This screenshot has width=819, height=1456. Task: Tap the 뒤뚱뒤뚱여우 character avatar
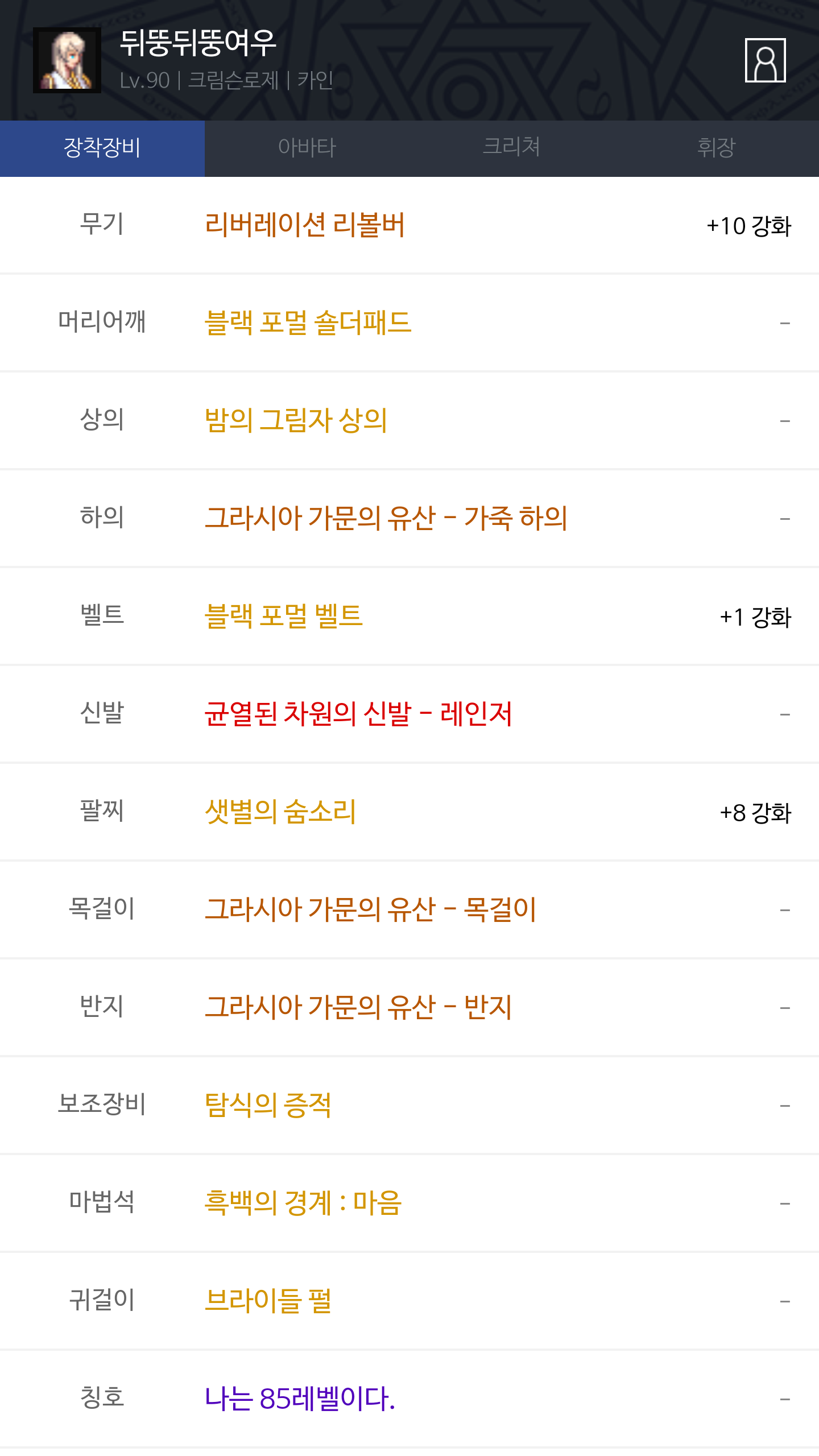[x=67, y=60]
